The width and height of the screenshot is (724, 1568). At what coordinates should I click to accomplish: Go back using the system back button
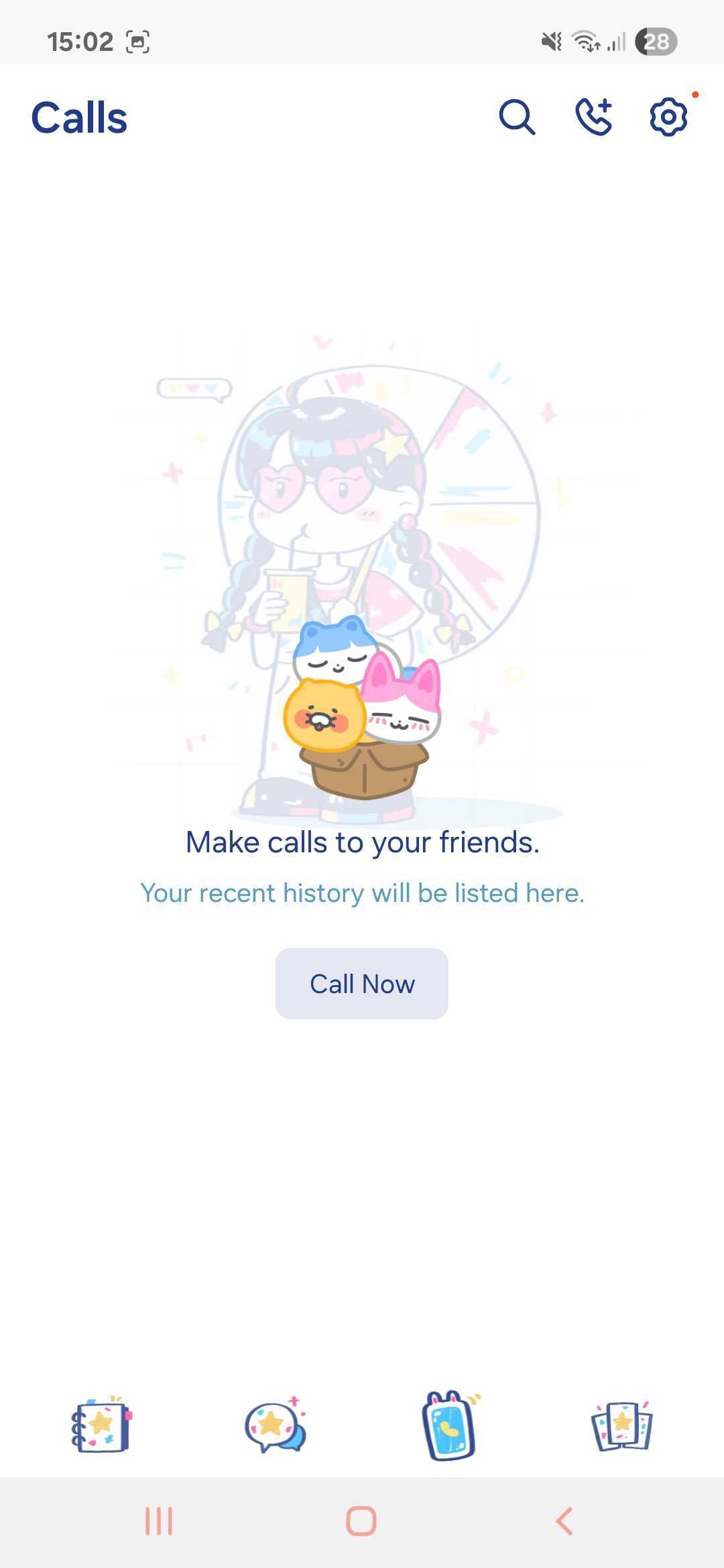564,1521
